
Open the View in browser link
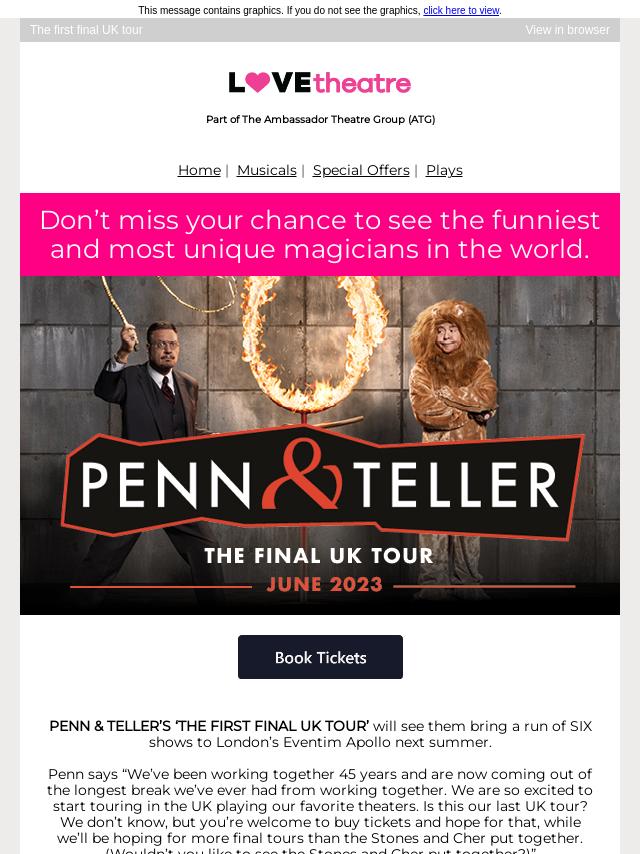pyautogui.click(x=567, y=30)
